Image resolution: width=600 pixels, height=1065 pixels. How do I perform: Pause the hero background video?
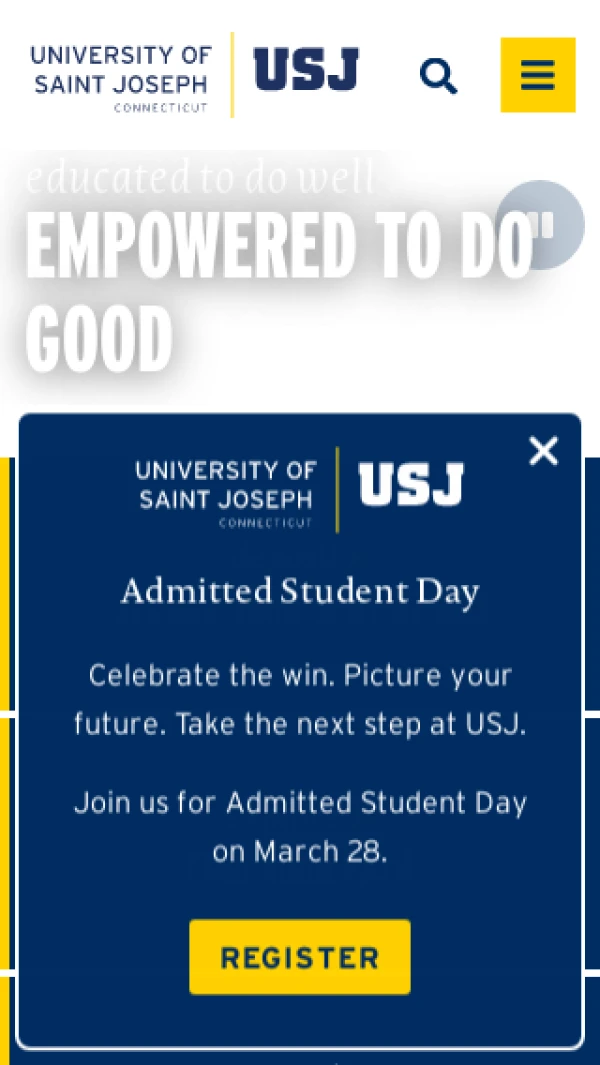click(540, 224)
